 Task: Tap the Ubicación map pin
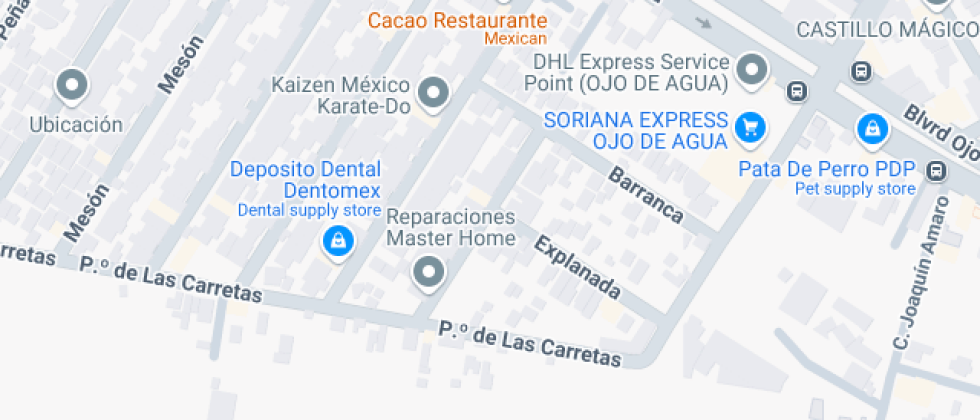(x=73, y=86)
